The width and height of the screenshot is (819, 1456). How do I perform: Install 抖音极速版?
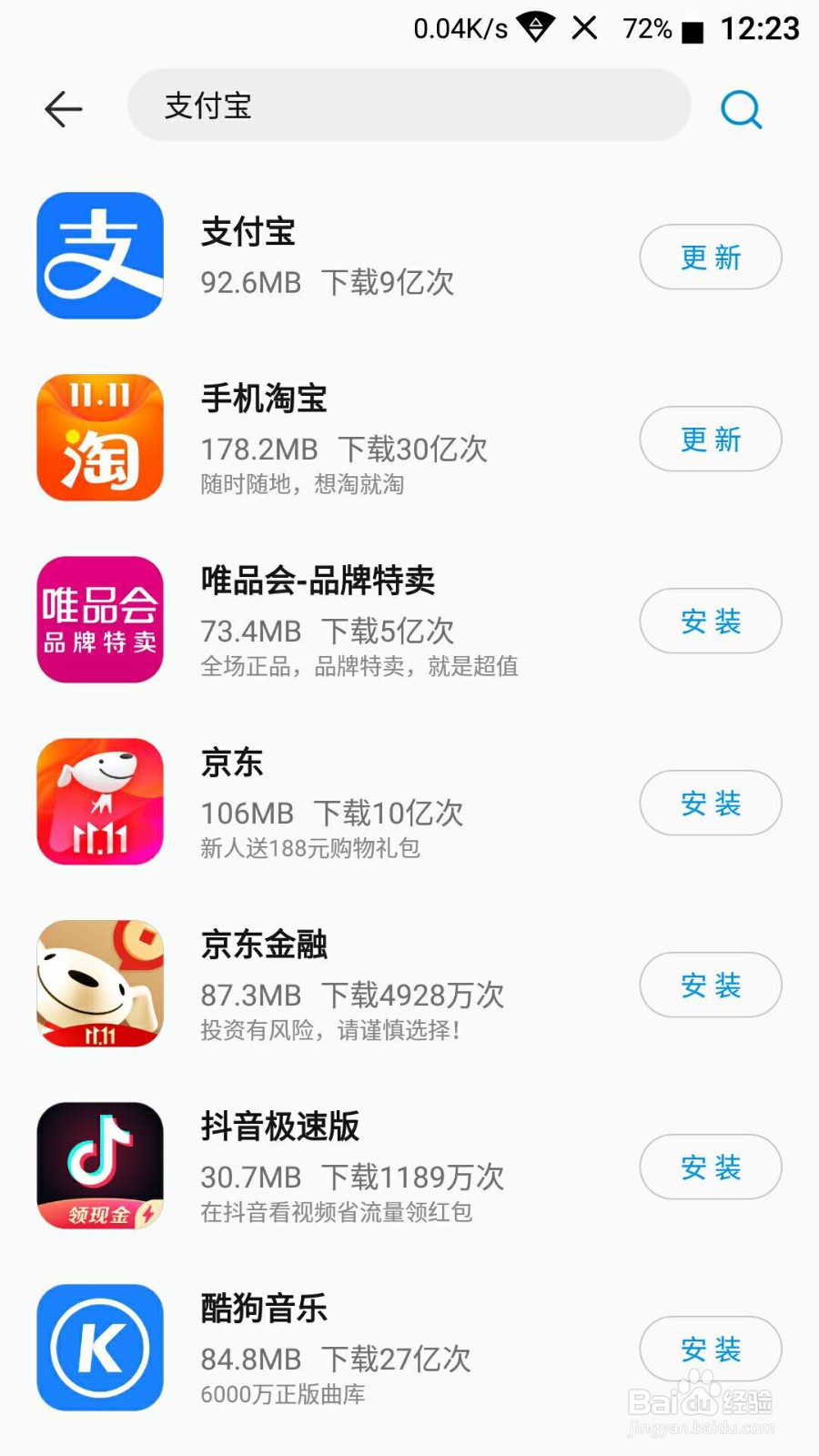point(710,1167)
